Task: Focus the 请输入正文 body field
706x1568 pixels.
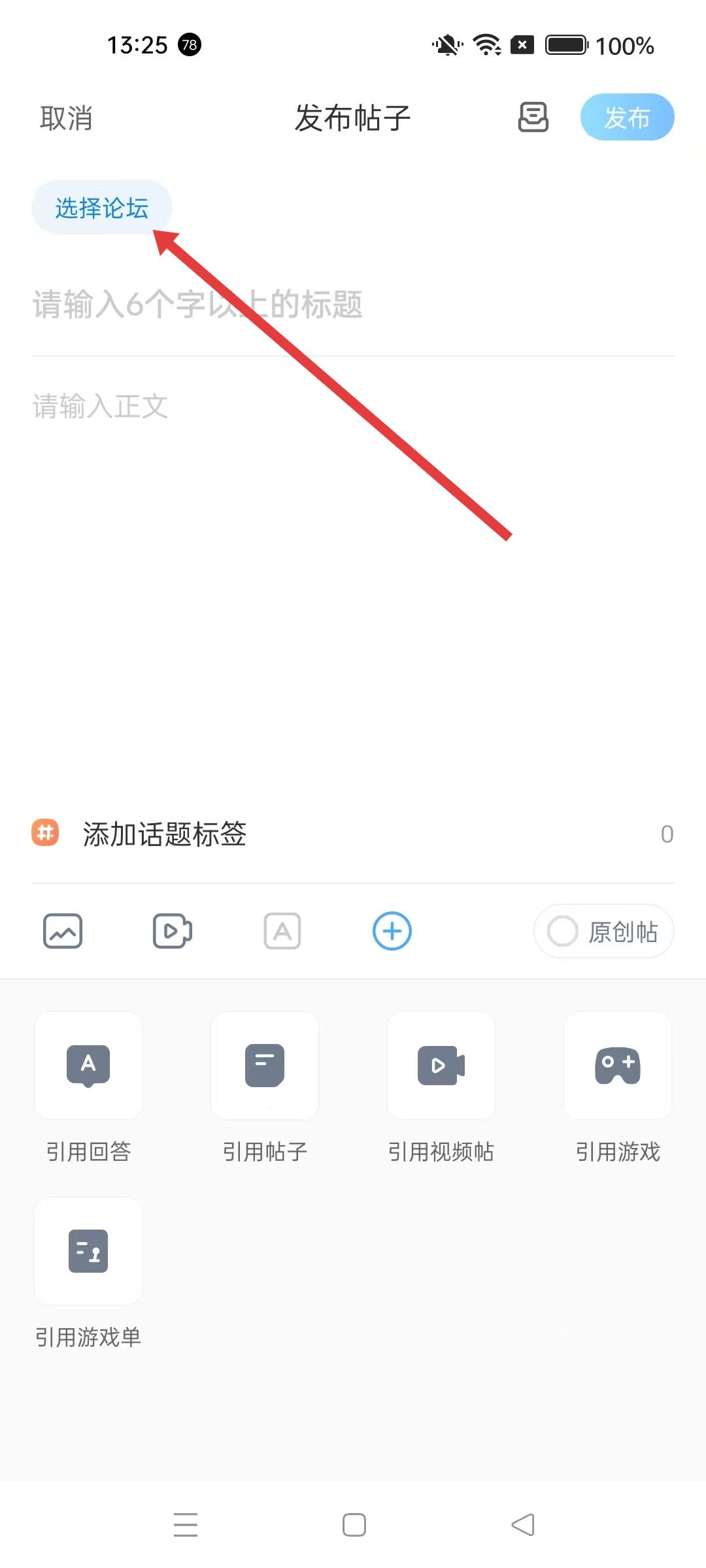Action: (x=353, y=406)
